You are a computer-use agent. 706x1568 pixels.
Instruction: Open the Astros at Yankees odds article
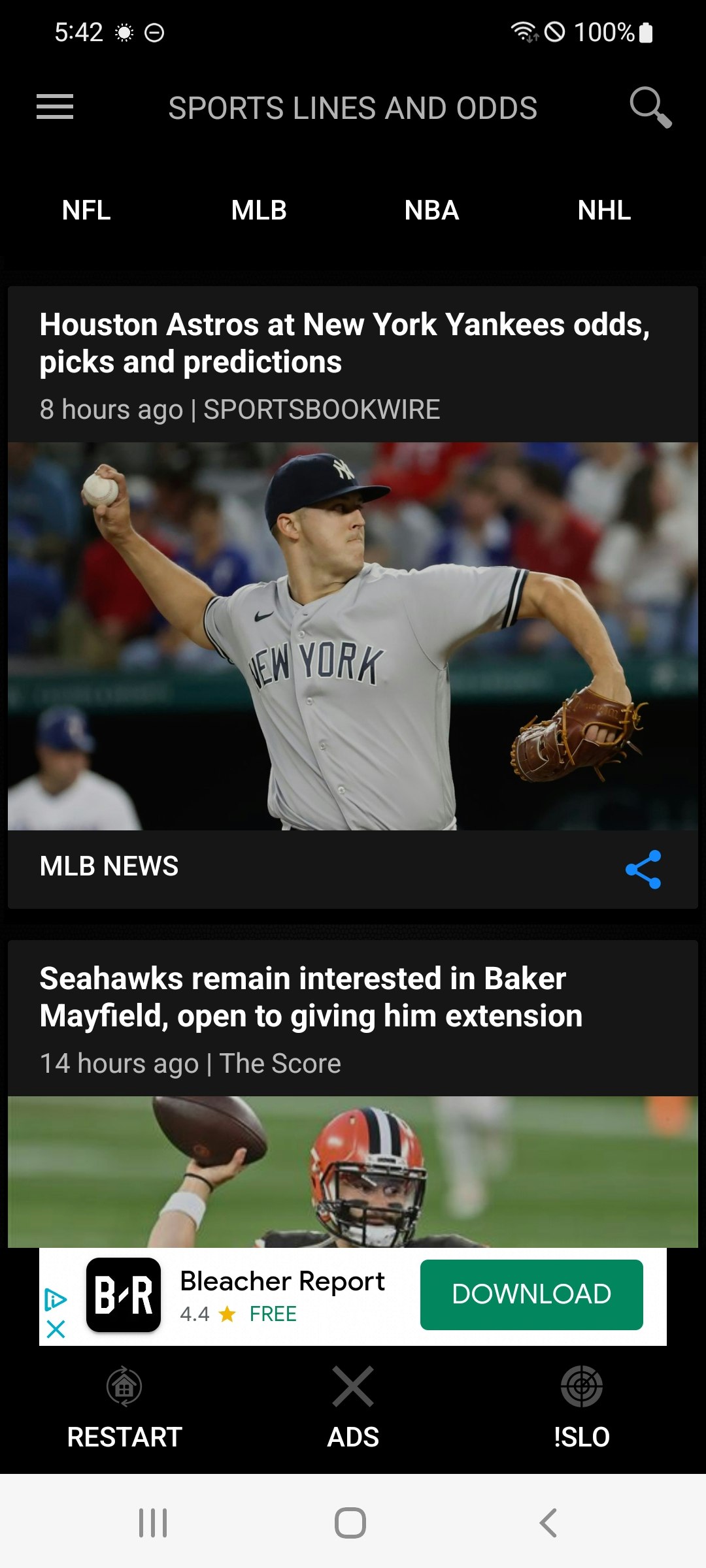click(345, 343)
